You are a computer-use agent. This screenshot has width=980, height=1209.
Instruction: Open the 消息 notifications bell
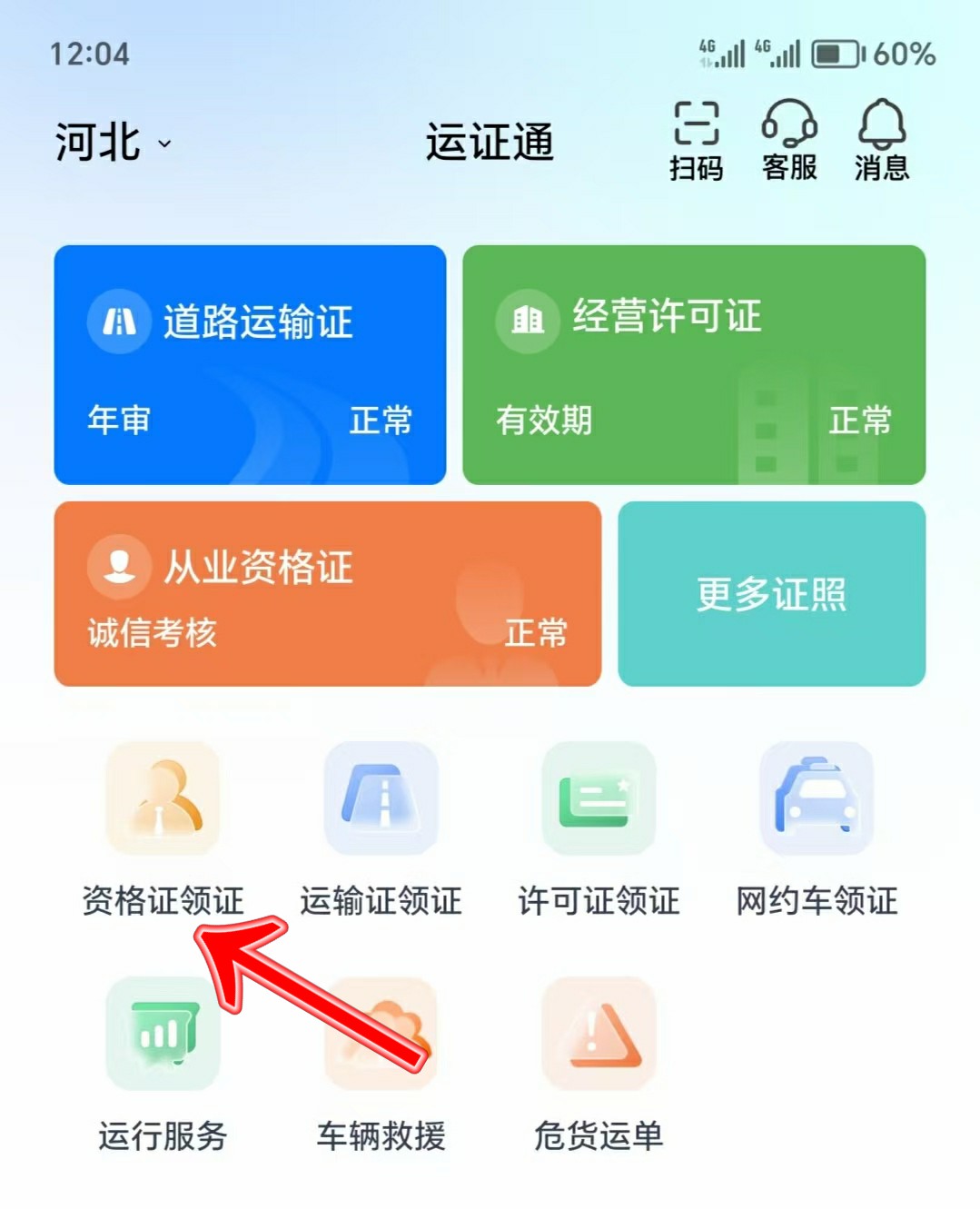(x=881, y=140)
